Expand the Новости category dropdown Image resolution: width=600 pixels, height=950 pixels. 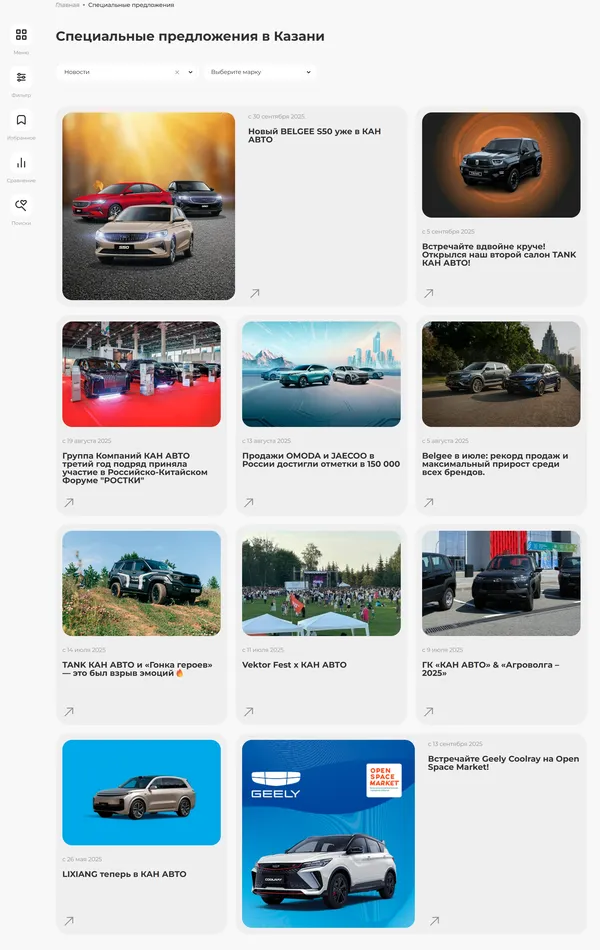pyautogui.click(x=189, y=72)
